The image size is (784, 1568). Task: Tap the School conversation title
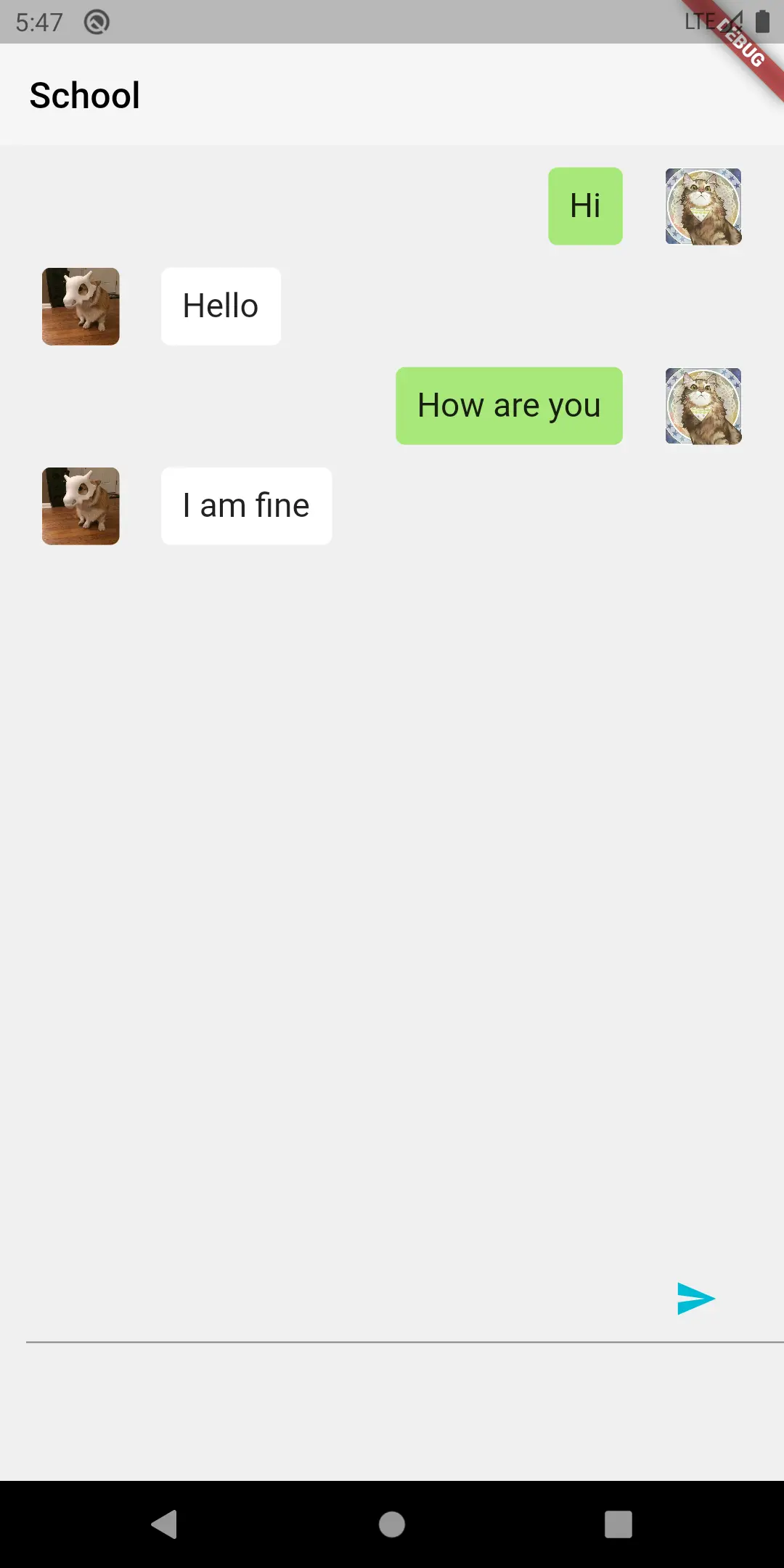85,95
